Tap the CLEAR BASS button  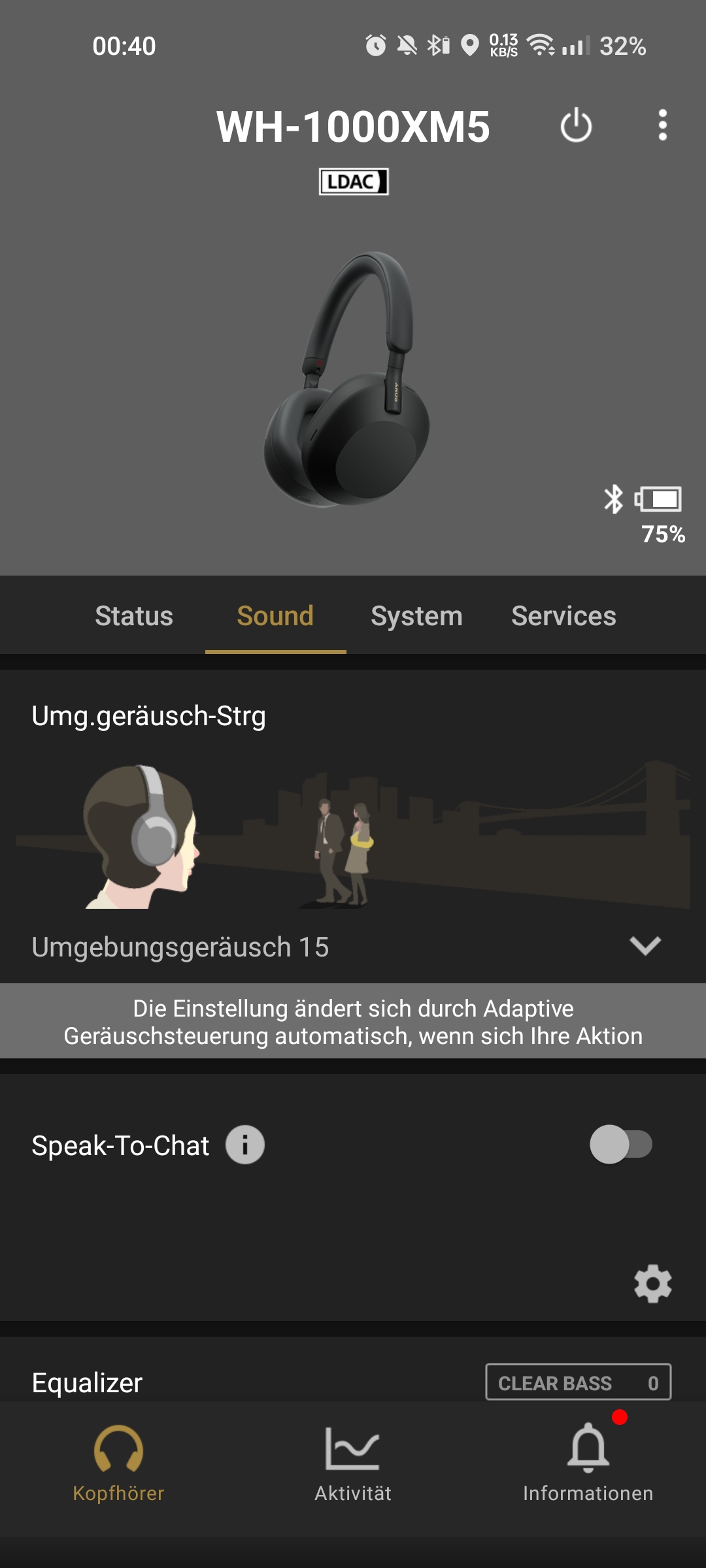pyautogui.click(x=578, y=1382)
